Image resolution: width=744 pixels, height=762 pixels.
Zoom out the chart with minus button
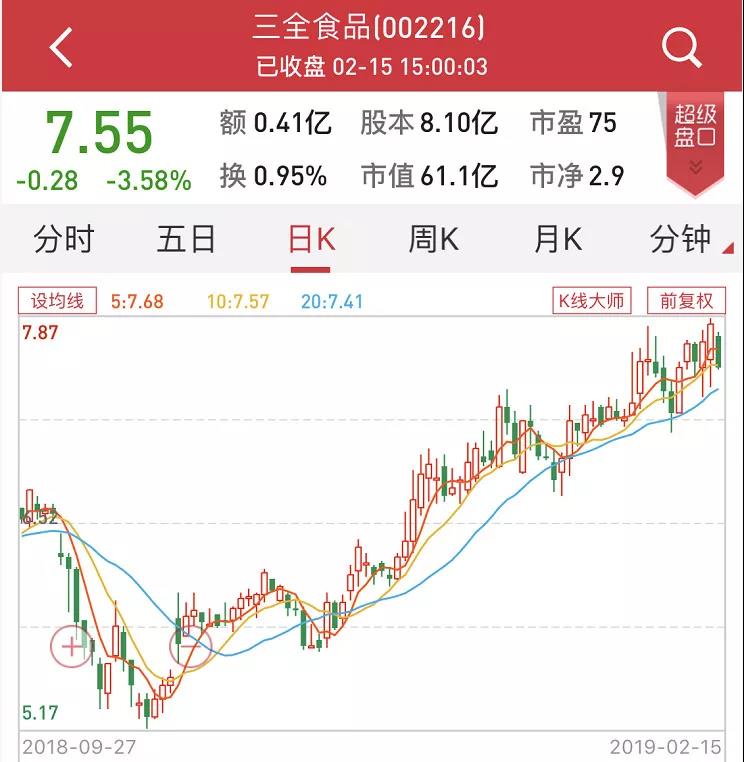tap(191, 647)
